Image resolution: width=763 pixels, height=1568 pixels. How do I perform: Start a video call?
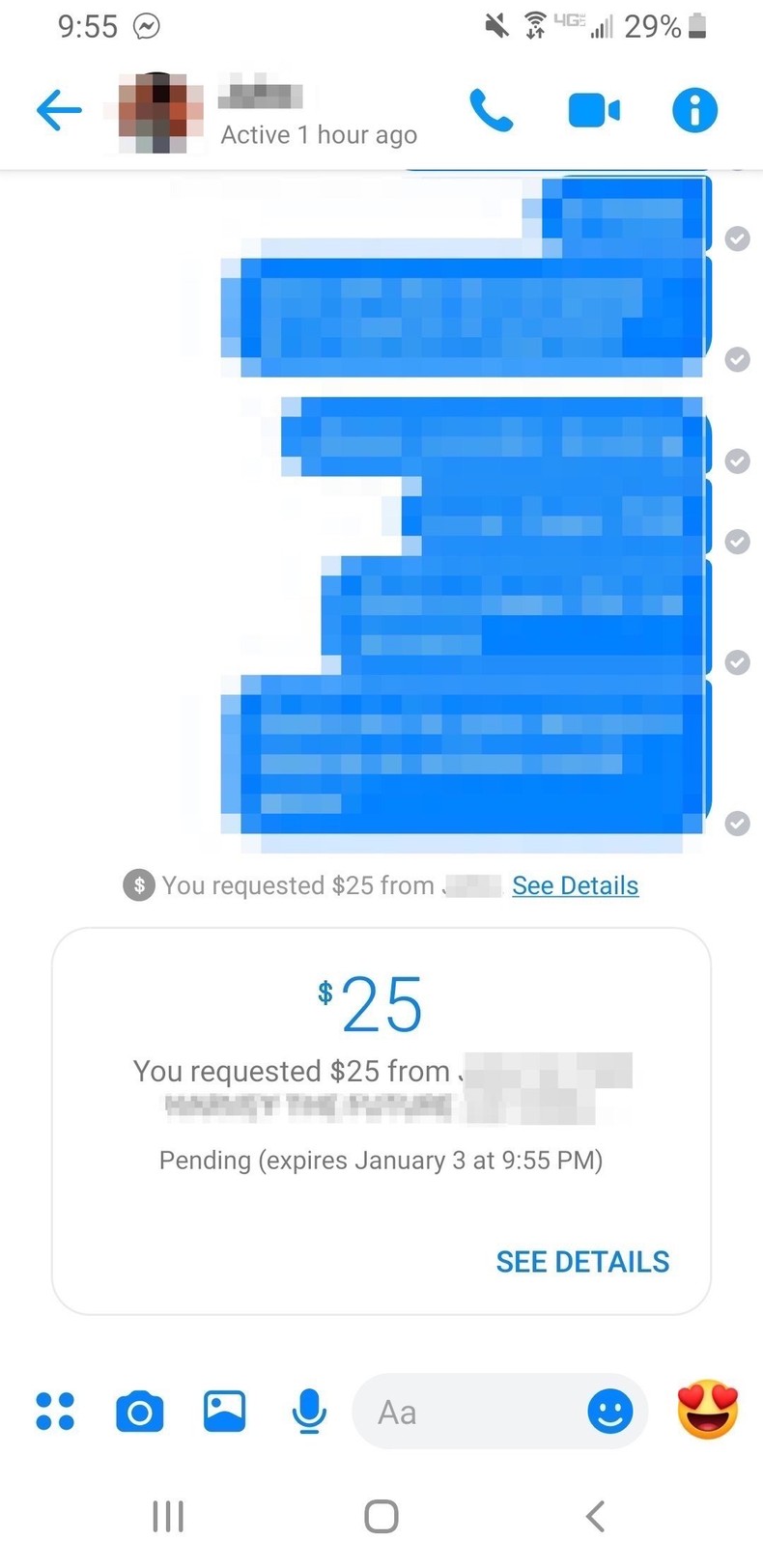pos(594,110)
